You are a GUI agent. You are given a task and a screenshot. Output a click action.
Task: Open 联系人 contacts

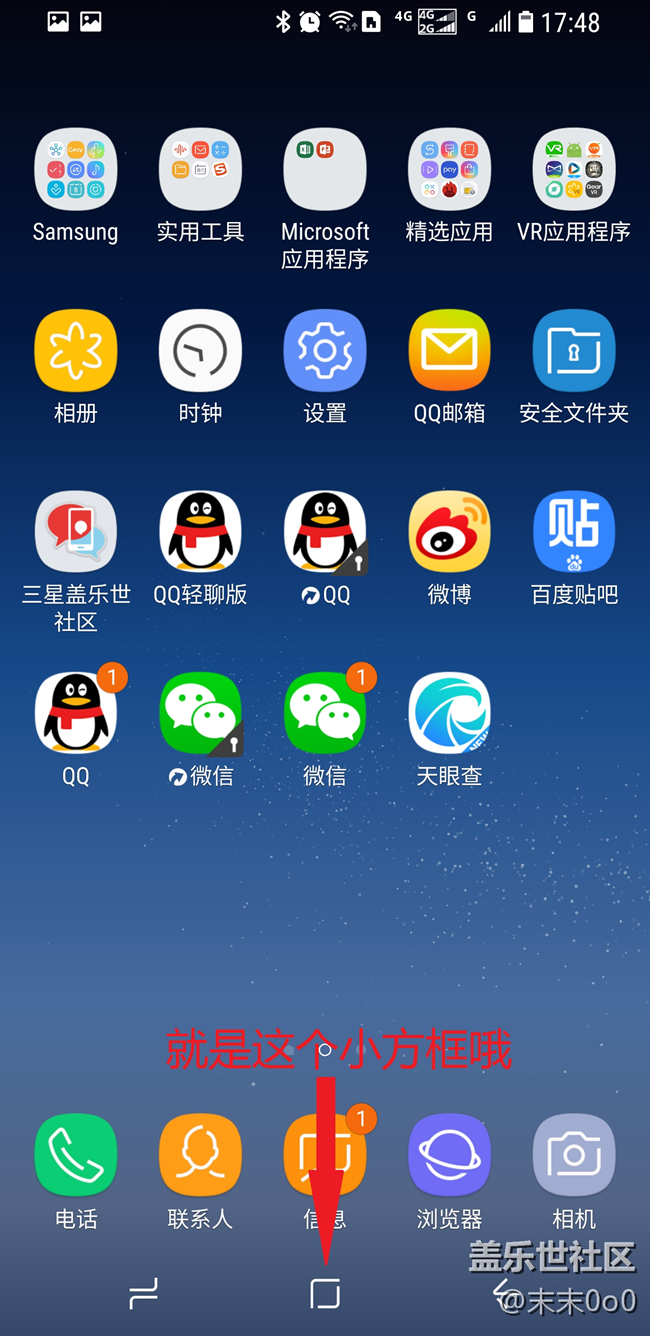point(200,1155)
